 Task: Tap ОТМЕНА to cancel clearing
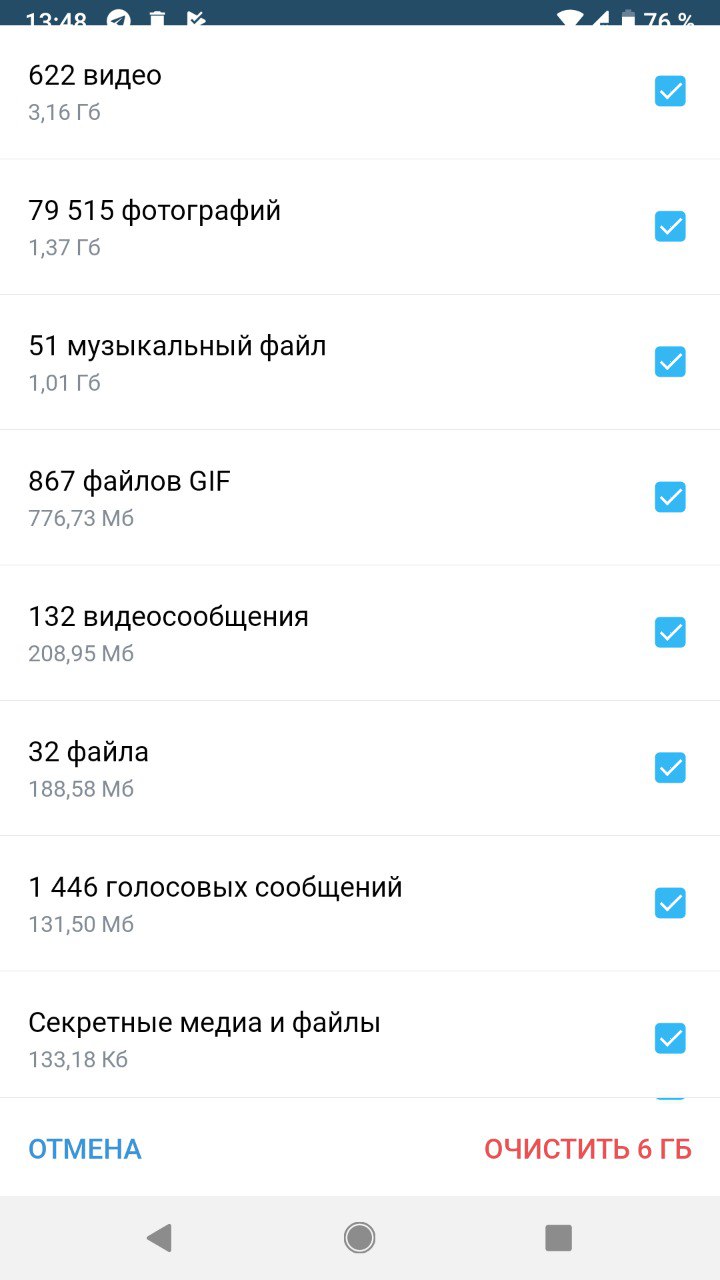click(x=85, y=1150)
